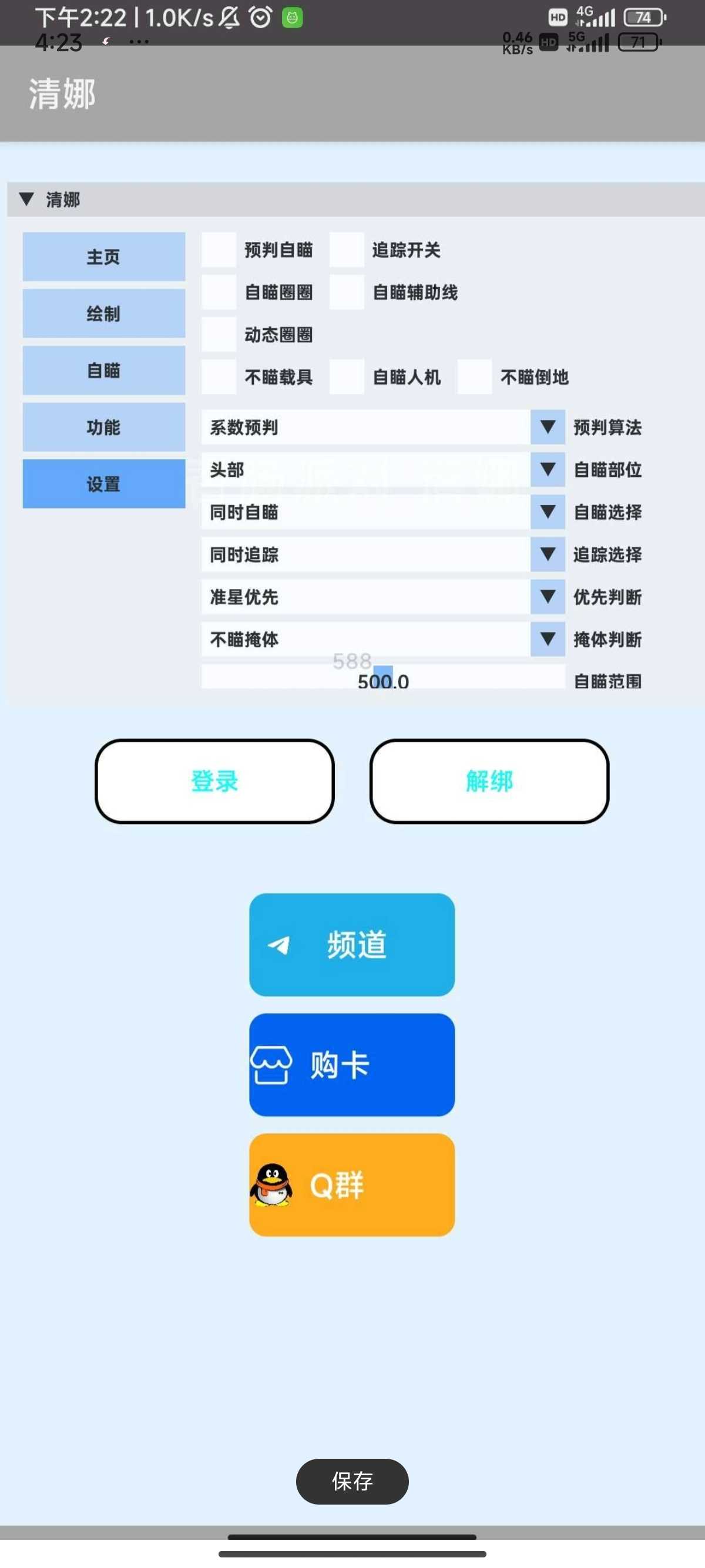Turn on 自瞄辅助线
This screenshot has width=705, height=1568.
pos(347,292)
